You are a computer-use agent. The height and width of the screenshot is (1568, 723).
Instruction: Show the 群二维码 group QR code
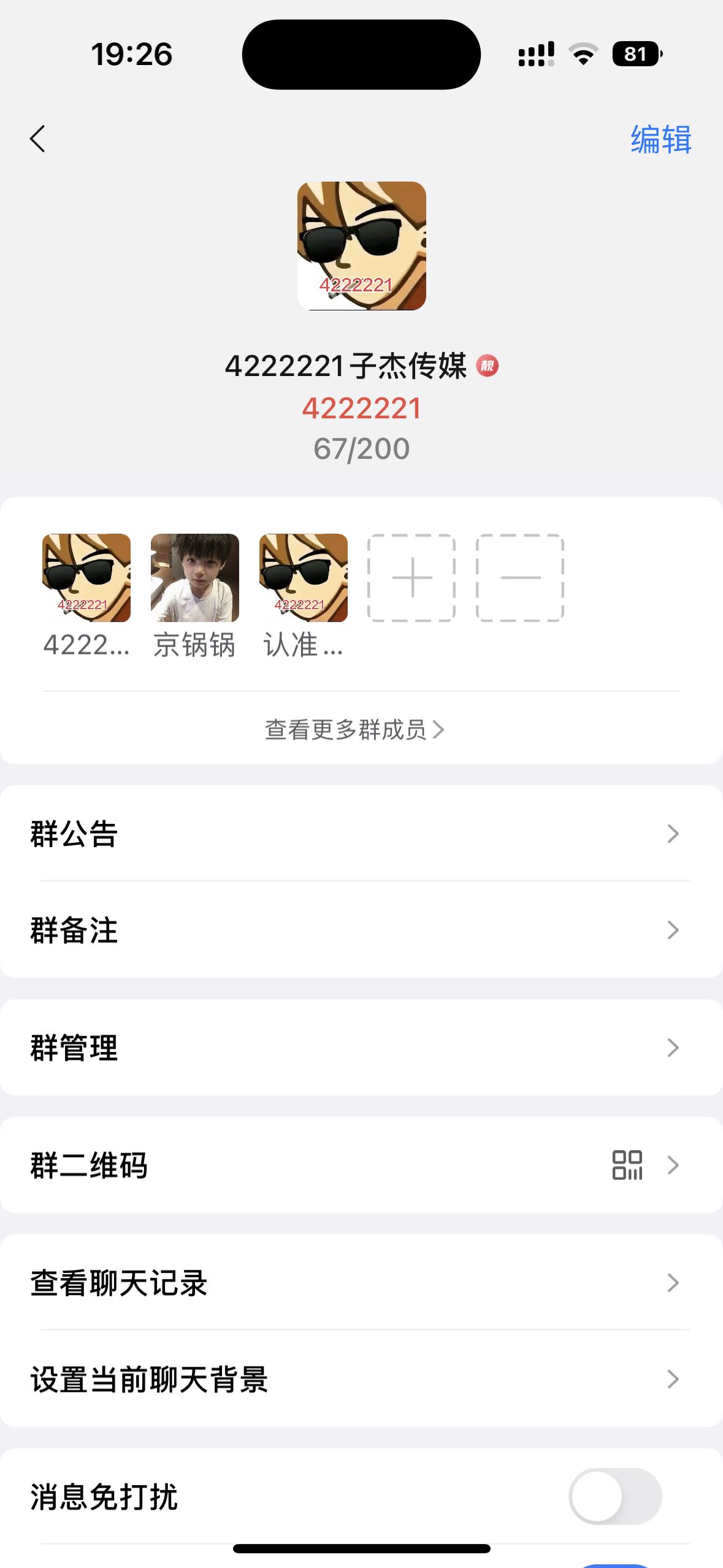(361, 1165)
